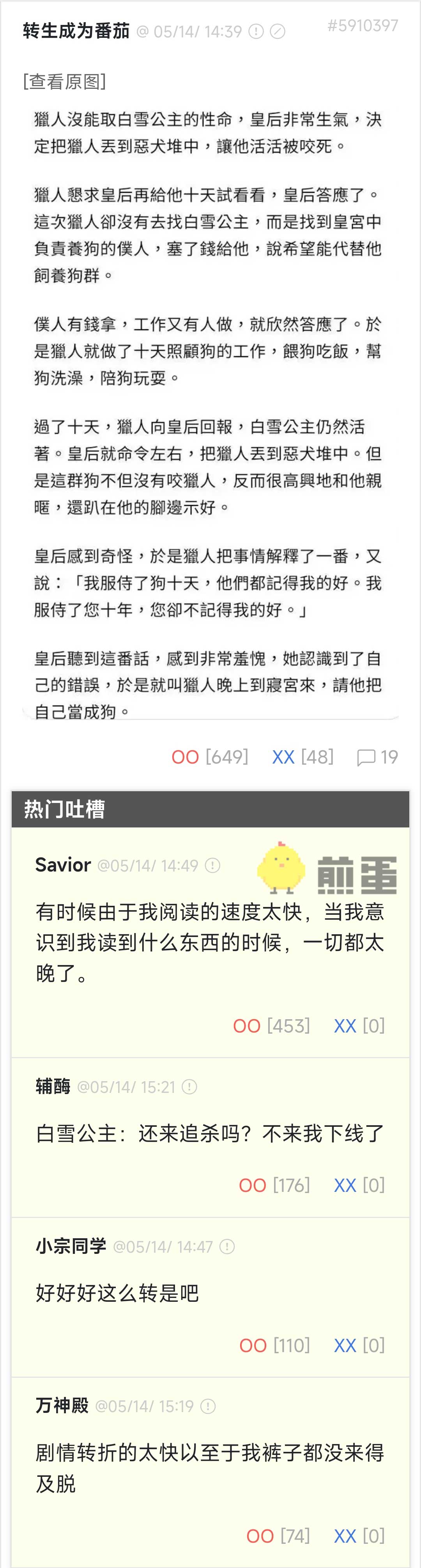This screenshot has height=1568, width=421.
Task: Report Savior's comment via the info icon
Action: (212, 865)
